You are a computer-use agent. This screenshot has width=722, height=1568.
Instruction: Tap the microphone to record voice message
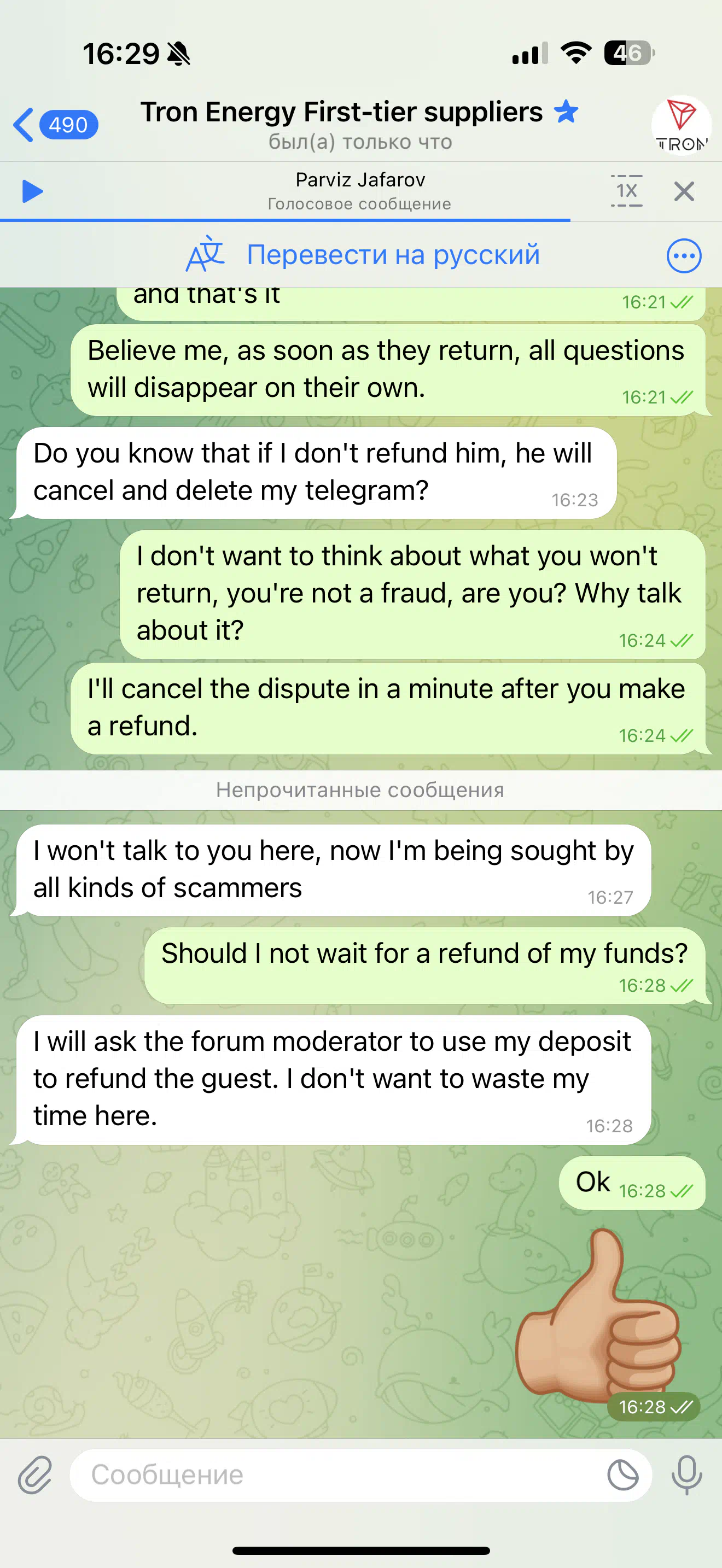(686, 1475)
